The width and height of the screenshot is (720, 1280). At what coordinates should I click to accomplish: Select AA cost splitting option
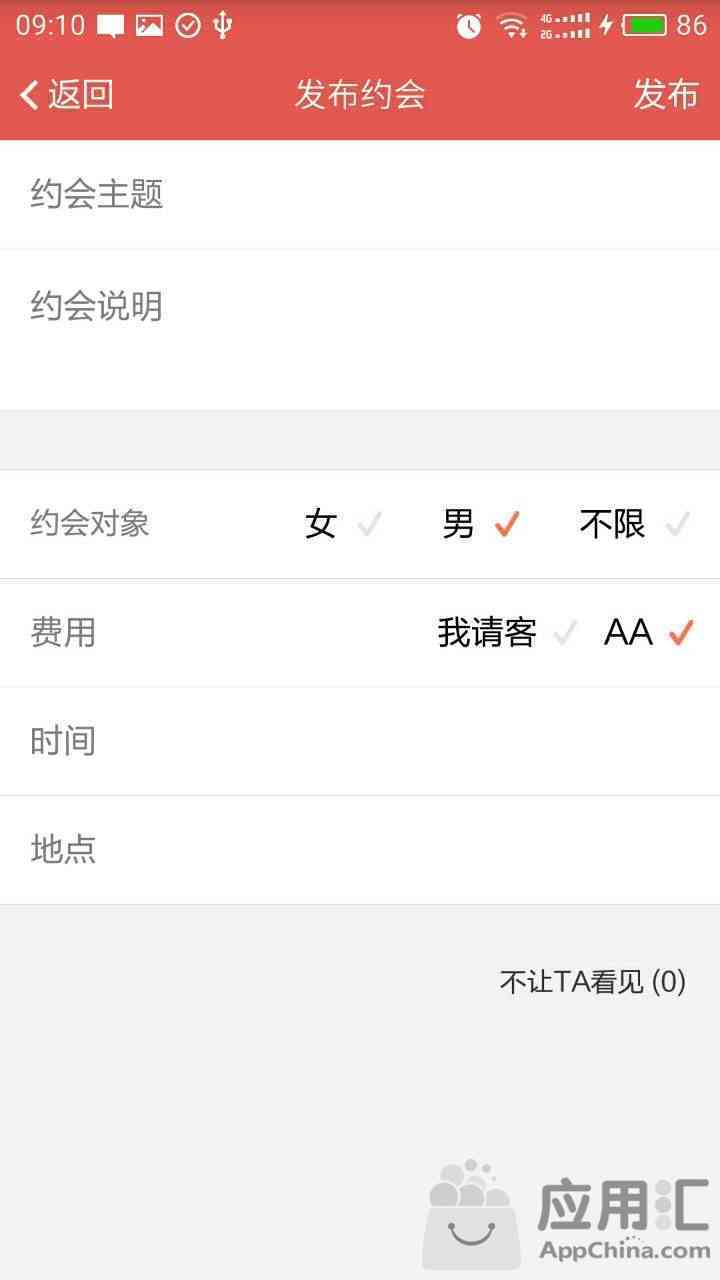pos(649,633)
